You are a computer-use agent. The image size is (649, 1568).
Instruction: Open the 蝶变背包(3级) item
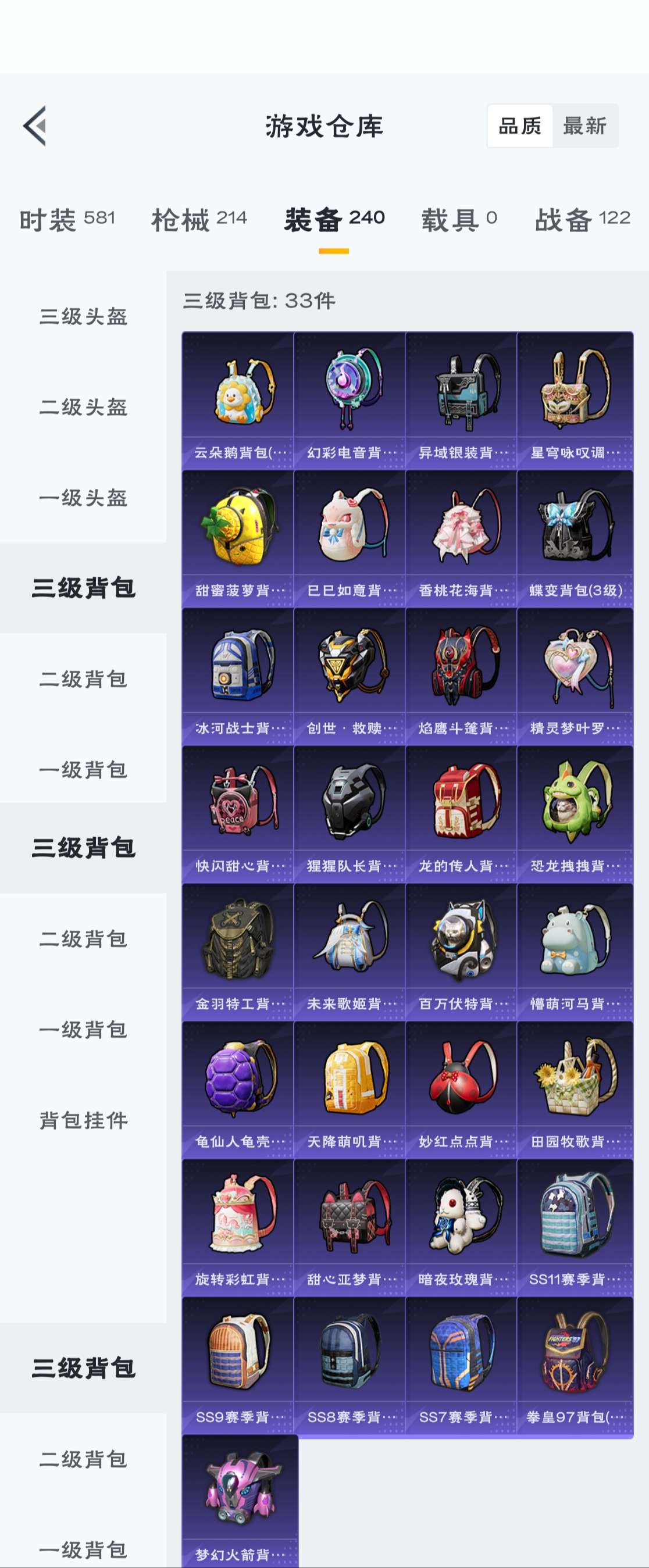pos(575,538)
